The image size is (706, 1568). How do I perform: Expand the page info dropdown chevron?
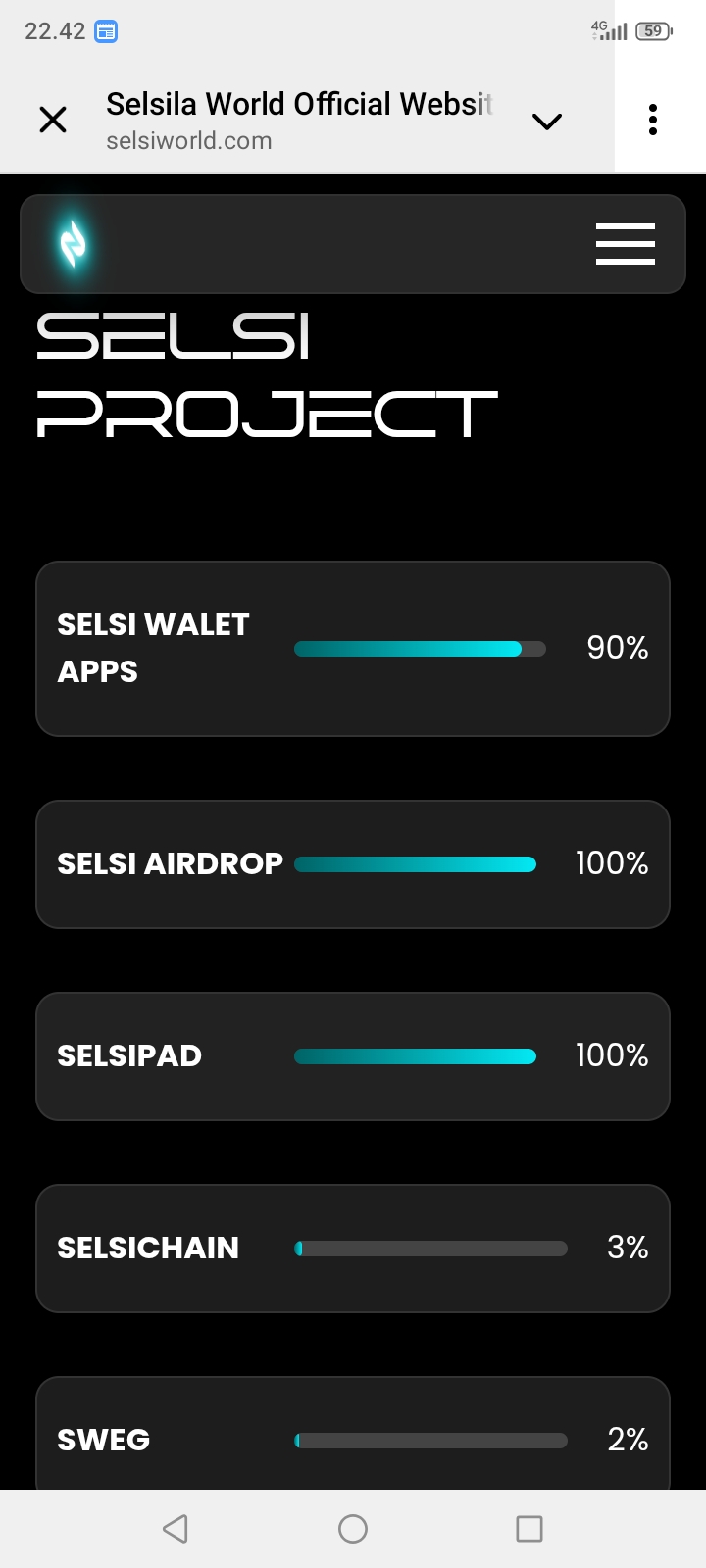tap(546, 122)
